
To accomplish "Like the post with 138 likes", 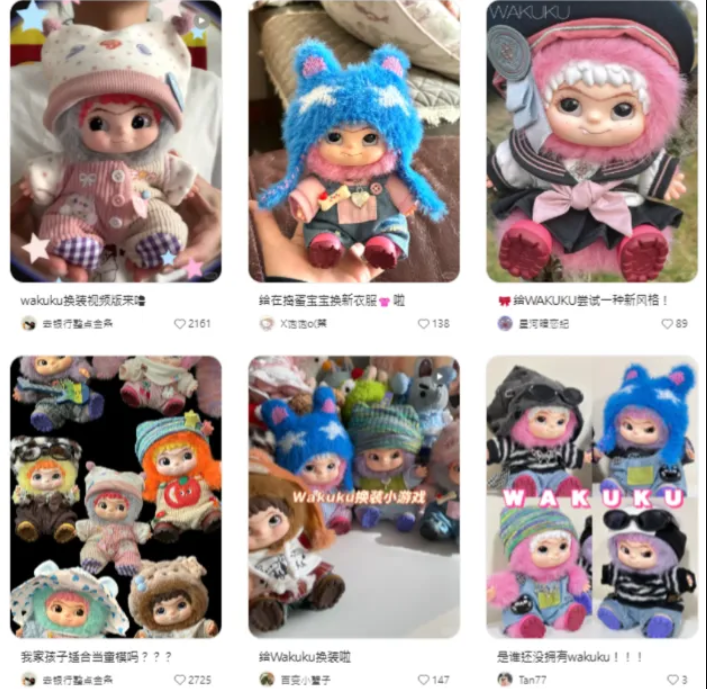I will coord(424,324).
